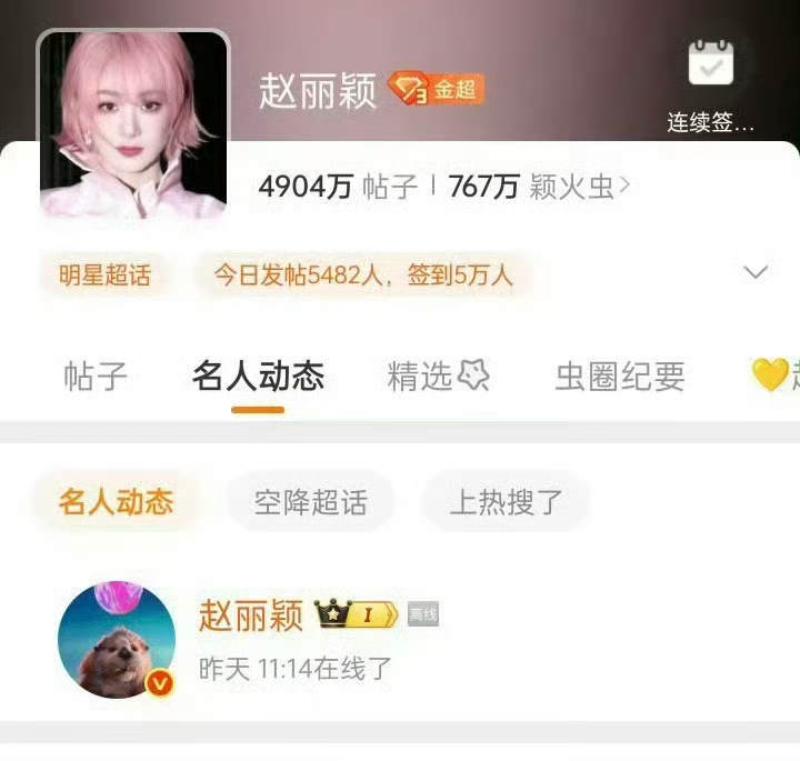The image size is (800, 761).
Task: View the super topic cover avatar
Action: (133, 125)
